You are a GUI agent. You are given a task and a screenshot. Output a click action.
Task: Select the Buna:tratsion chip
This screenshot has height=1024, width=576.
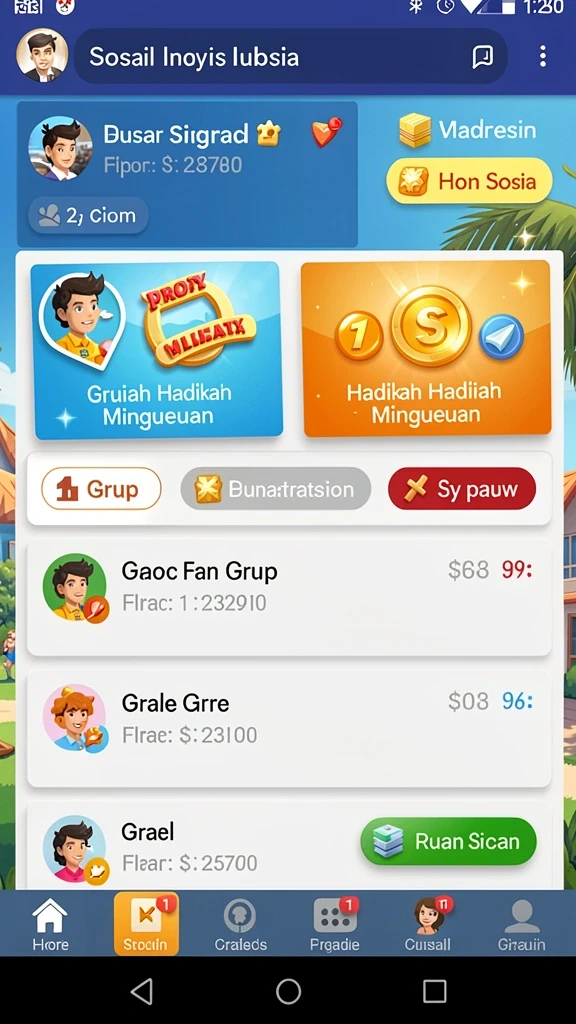[276, 488]
